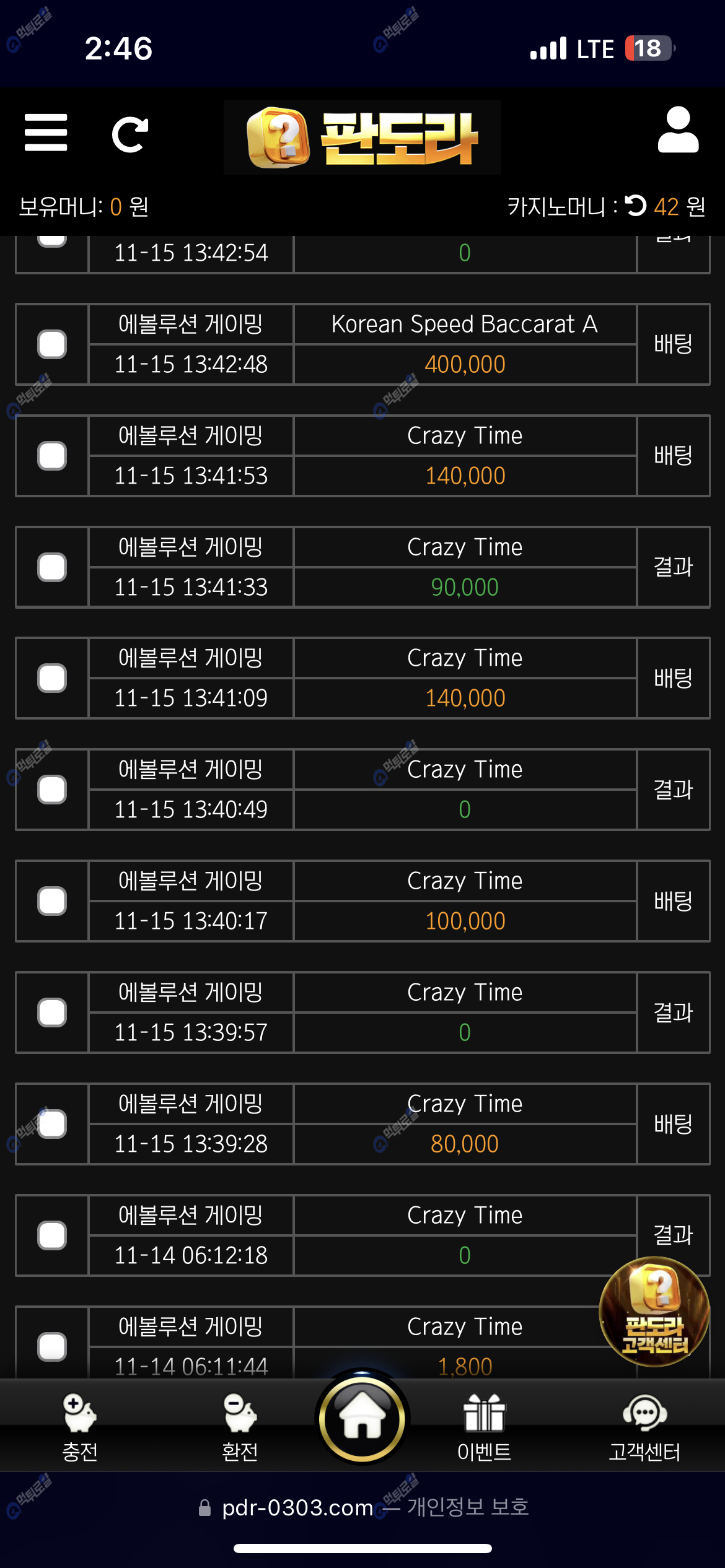The image size is (725, 1568).
Task: Select the 13:41:09 Crazy Time checkbox
Action: click(52, 678)
